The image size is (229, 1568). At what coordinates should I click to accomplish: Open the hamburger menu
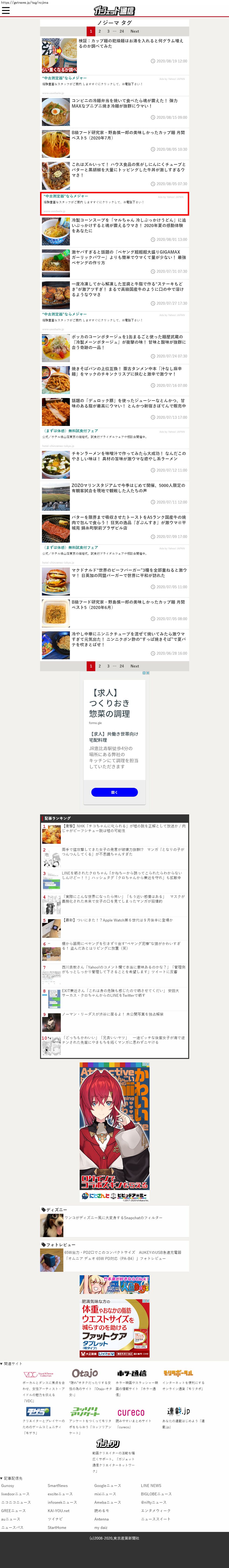(6, 10)
